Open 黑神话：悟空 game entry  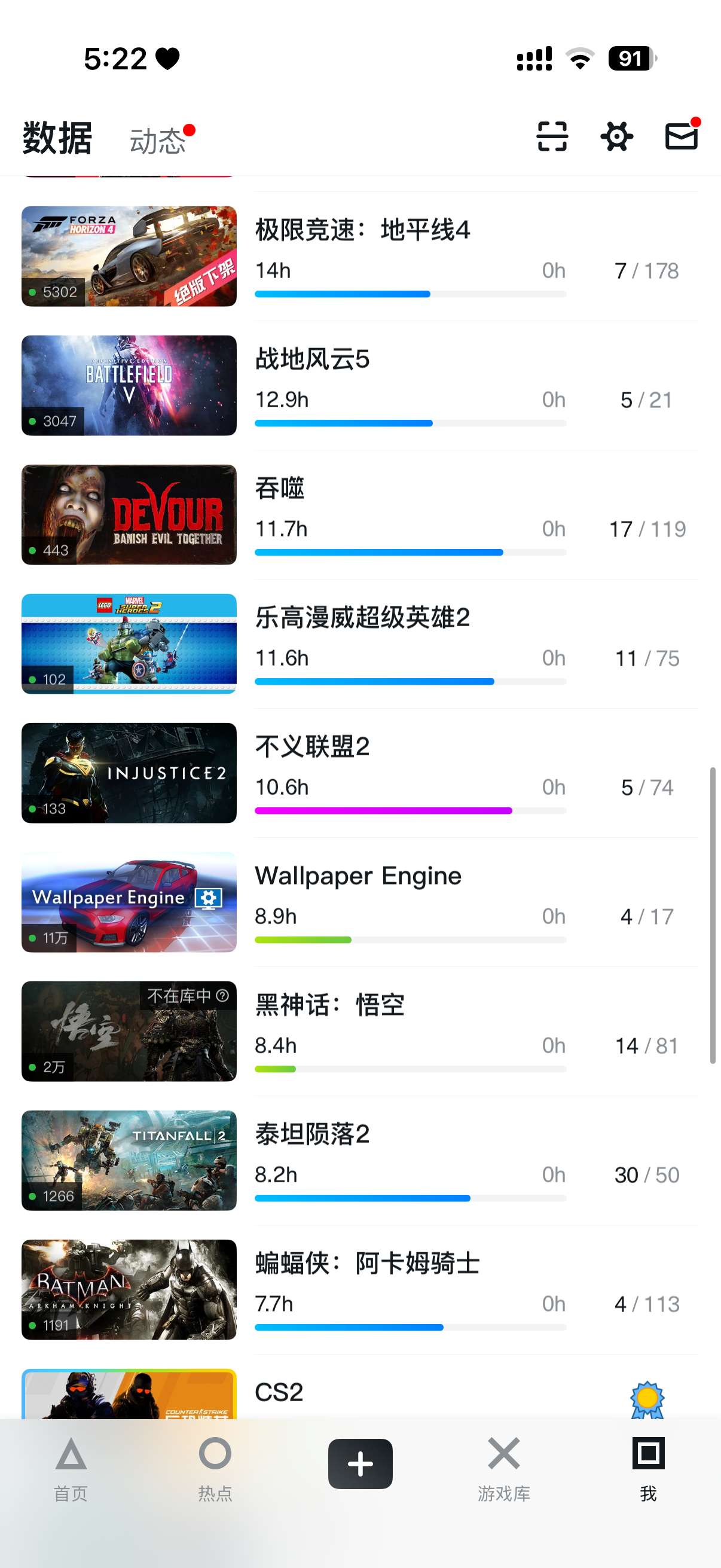pos(330,1005)
